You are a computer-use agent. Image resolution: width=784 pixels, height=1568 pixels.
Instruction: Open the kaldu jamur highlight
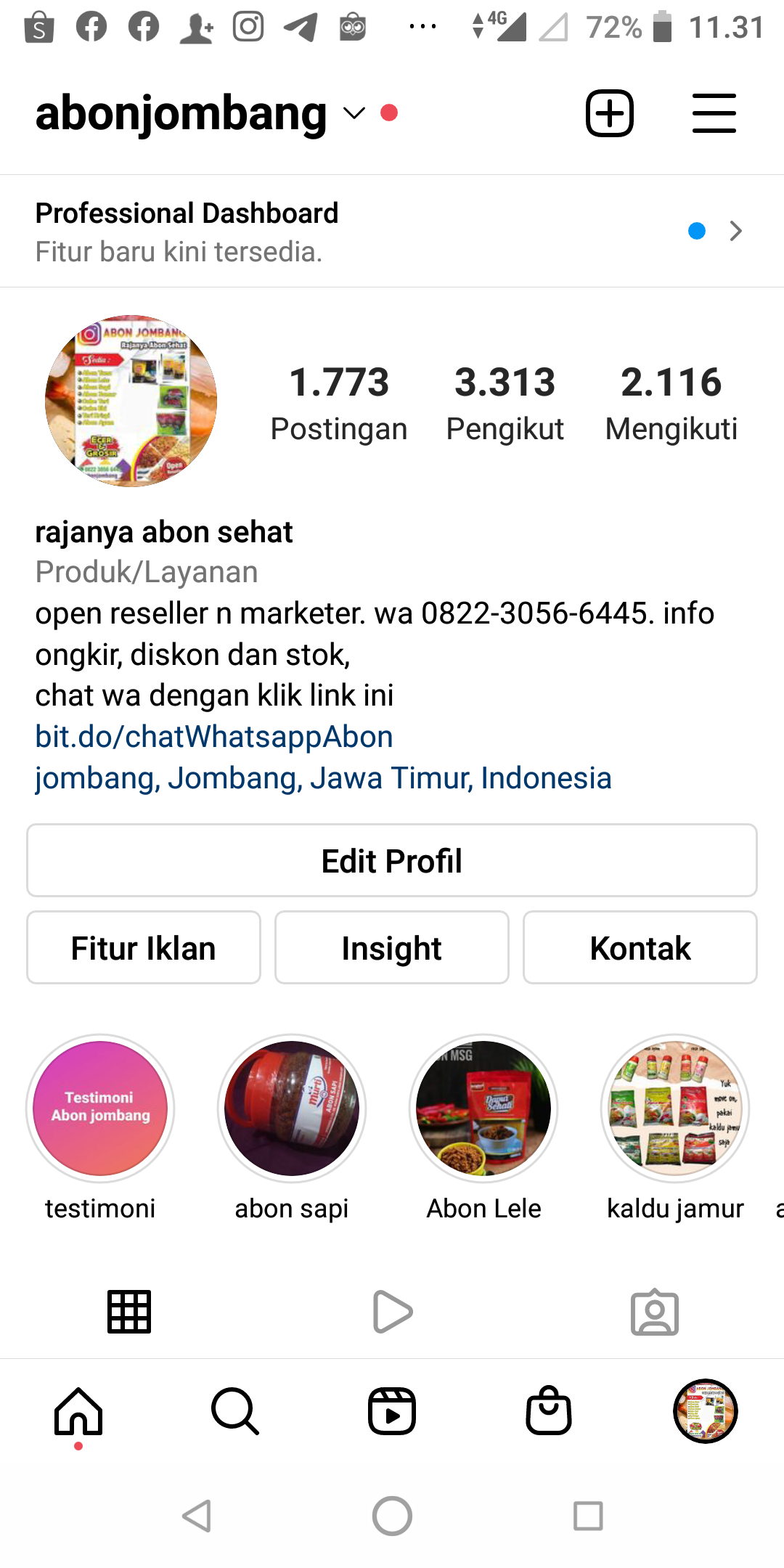(x=675, y=1108)
